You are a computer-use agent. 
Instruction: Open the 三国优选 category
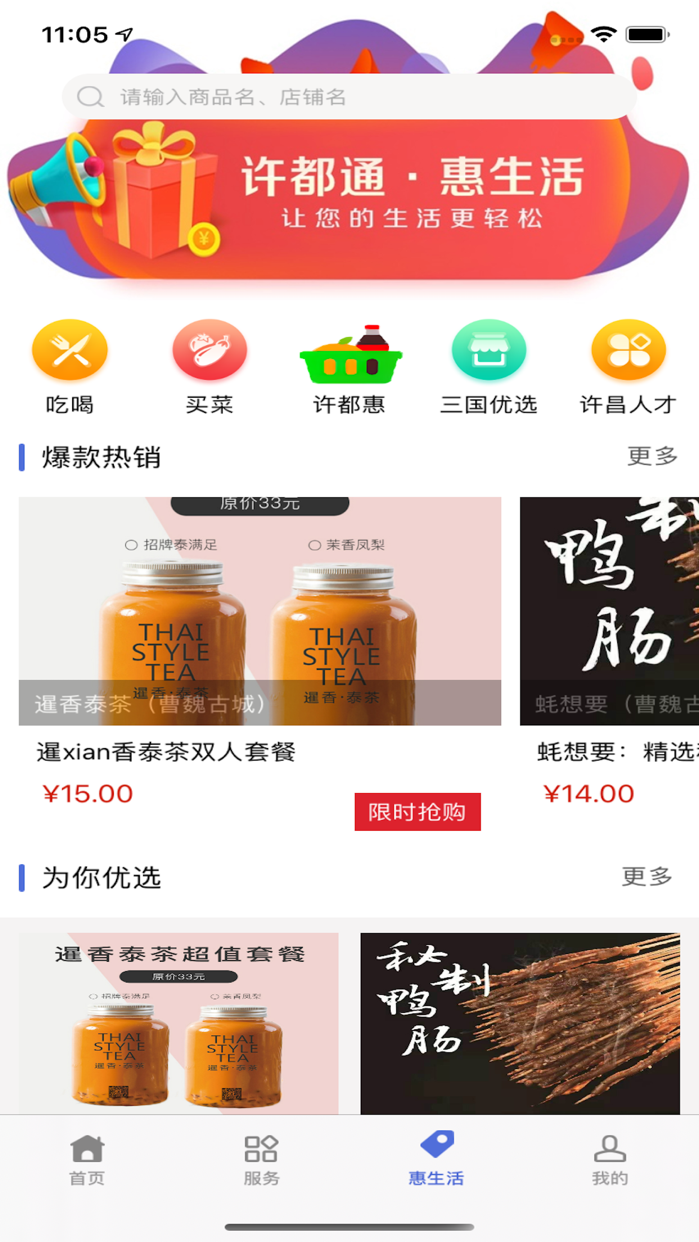point(488,366)
